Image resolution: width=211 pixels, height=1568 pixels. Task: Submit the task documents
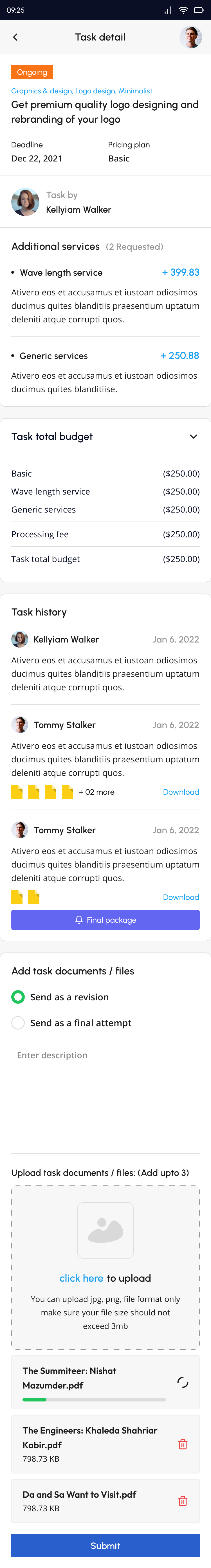tap(105, 1545)
